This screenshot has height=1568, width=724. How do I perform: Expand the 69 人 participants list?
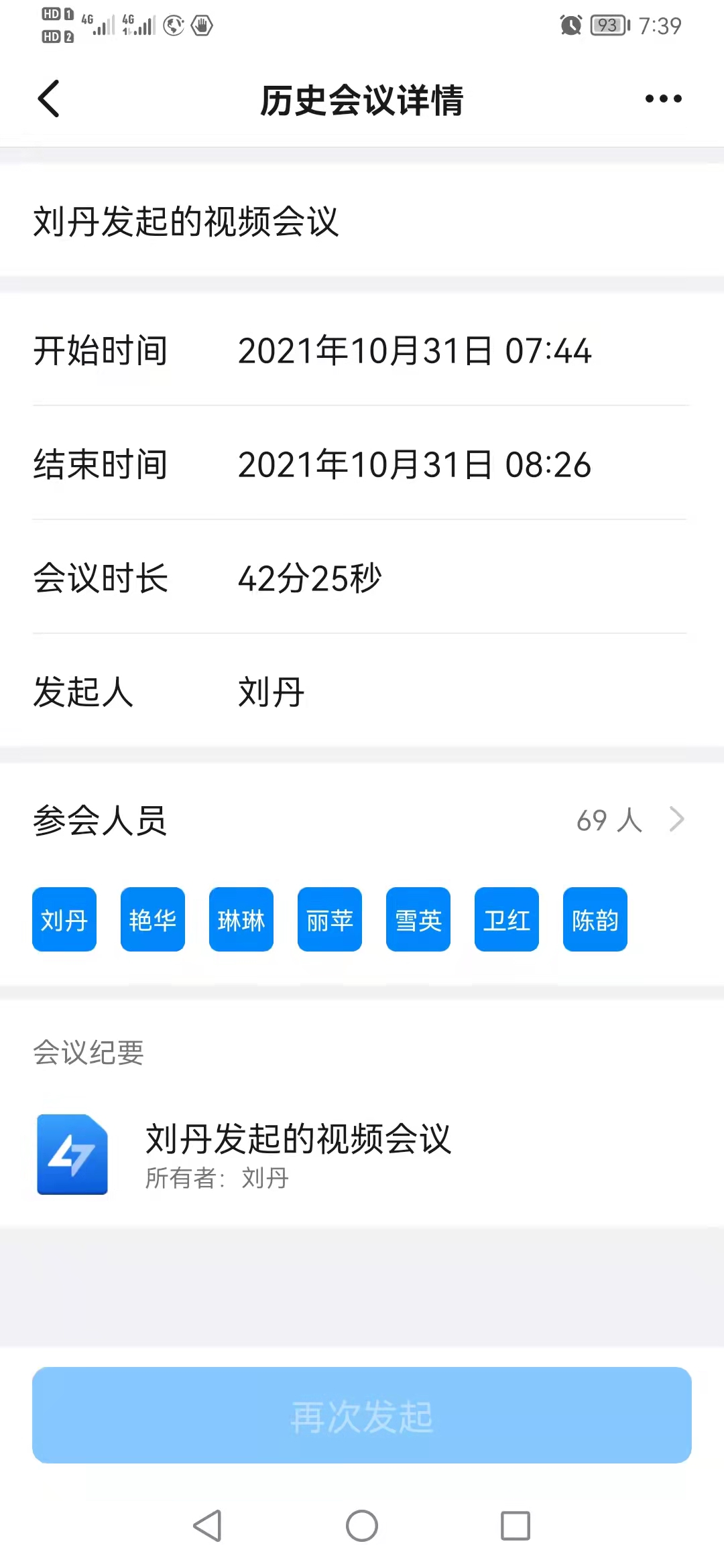(629, 820)
